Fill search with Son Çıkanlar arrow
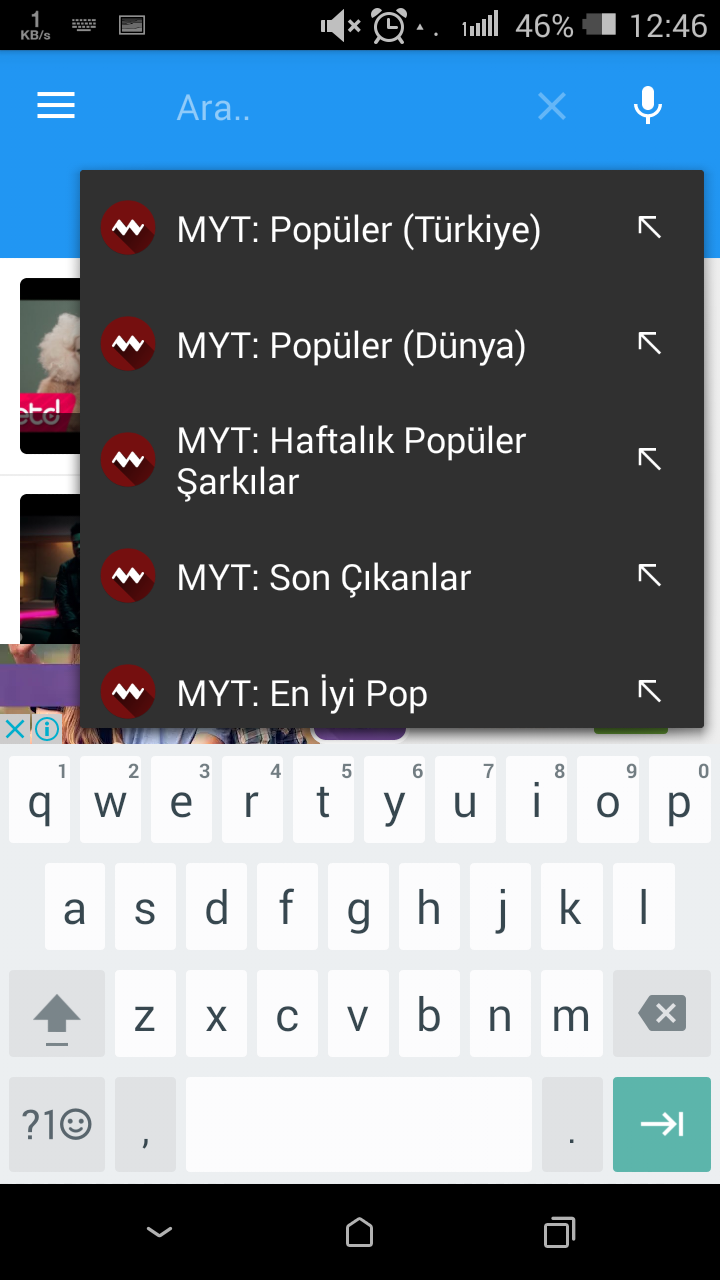This screenshot has width=720, height=1280. tap(650, 575)
